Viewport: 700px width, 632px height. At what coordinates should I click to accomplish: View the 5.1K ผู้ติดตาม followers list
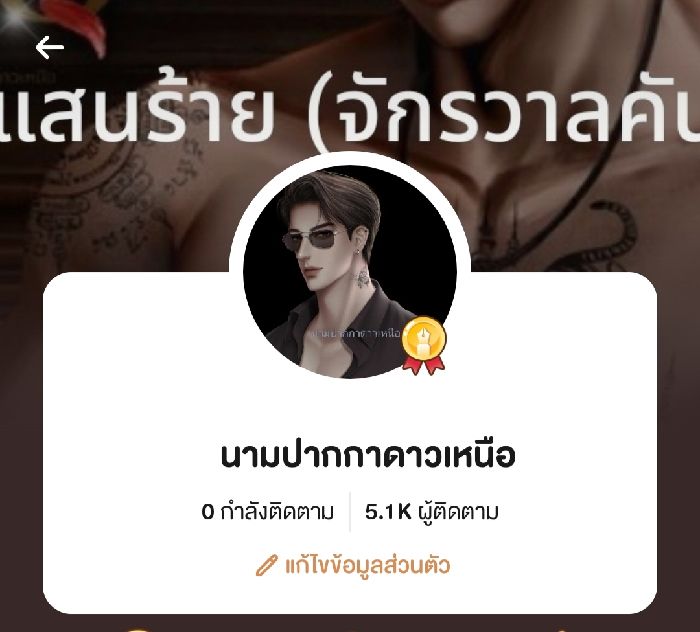coord(431,513)
